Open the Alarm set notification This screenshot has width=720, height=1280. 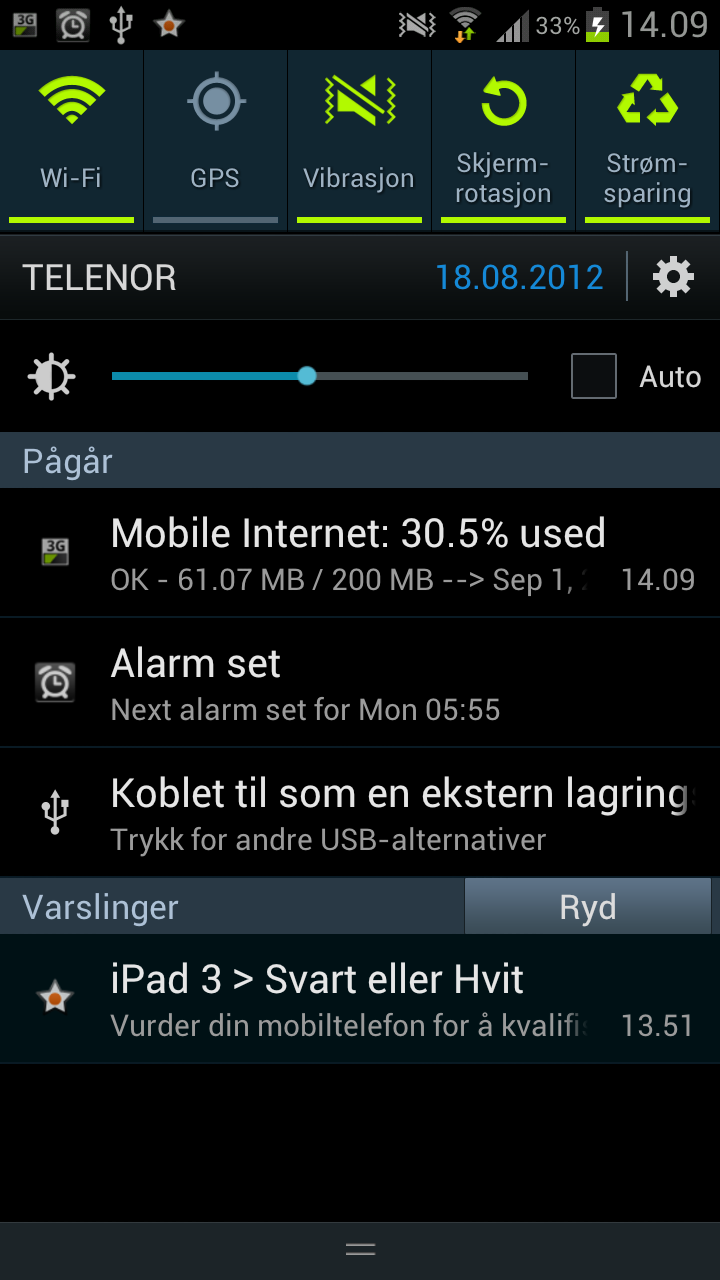pyautogui.click(x=360, y=683)
